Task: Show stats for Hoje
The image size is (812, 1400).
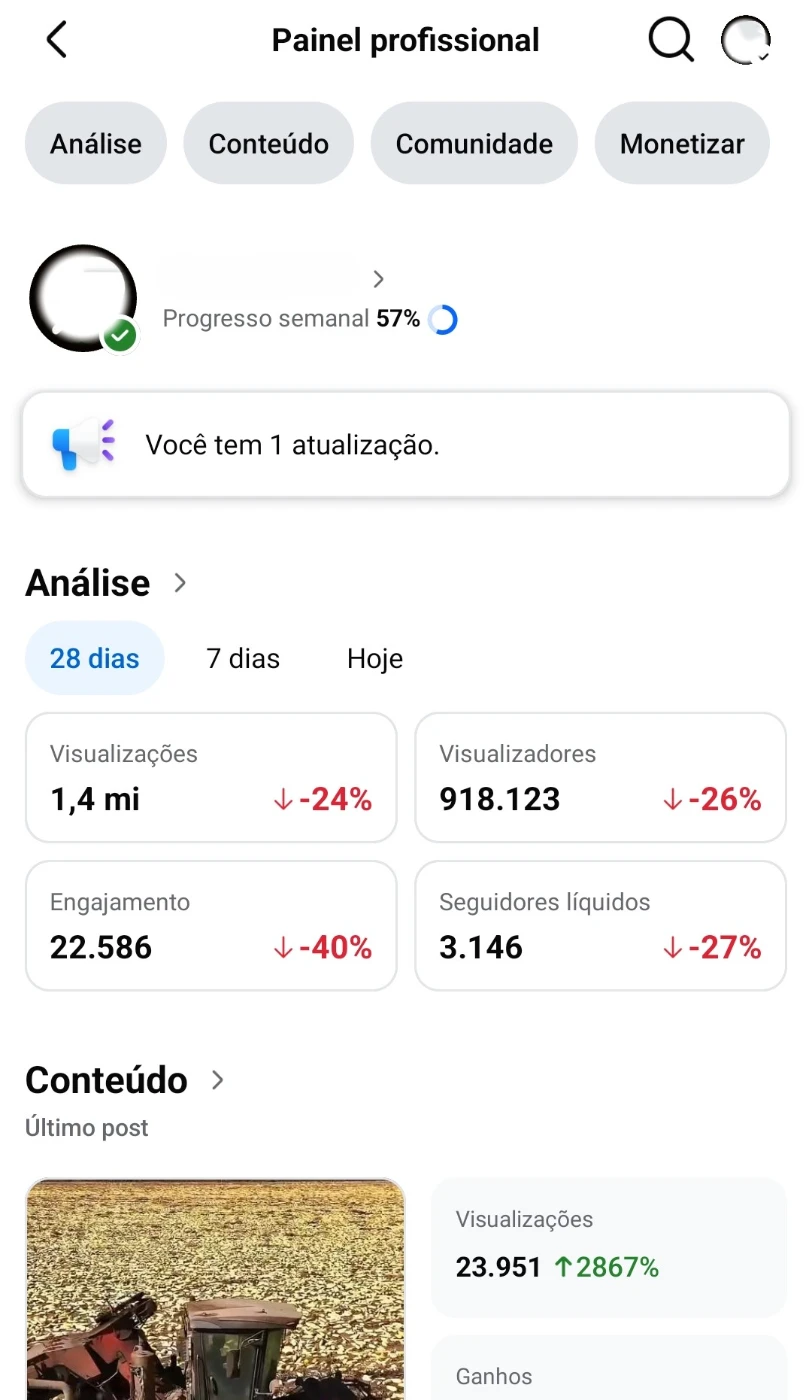Action: 375,659
